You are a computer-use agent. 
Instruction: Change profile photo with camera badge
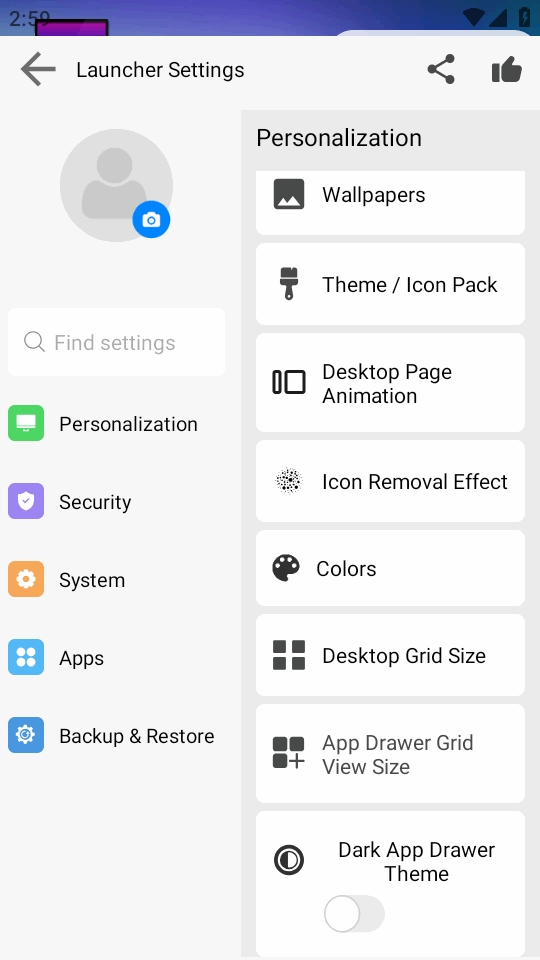click(x=151, y=220)
